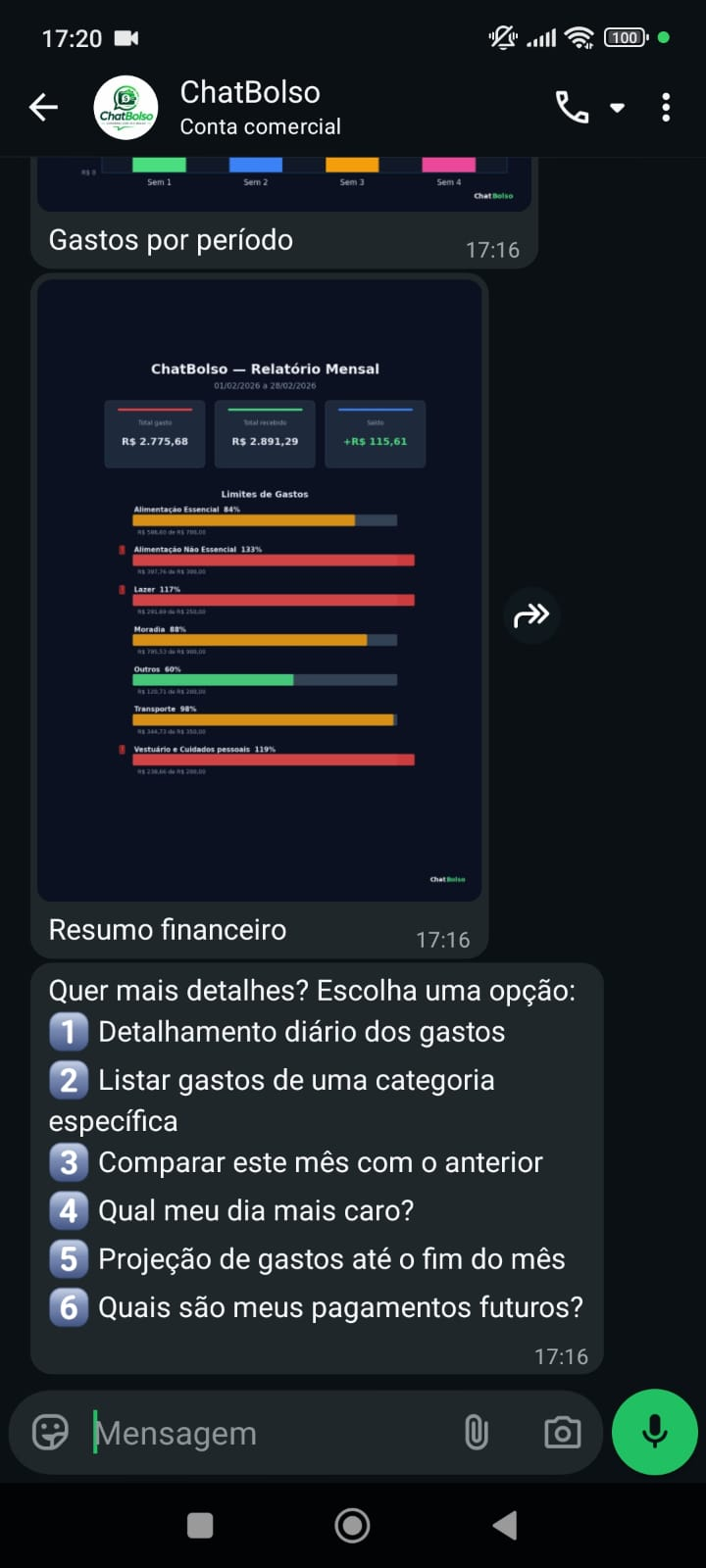Tap the ChatBolso profile picture

pos(126,107)
